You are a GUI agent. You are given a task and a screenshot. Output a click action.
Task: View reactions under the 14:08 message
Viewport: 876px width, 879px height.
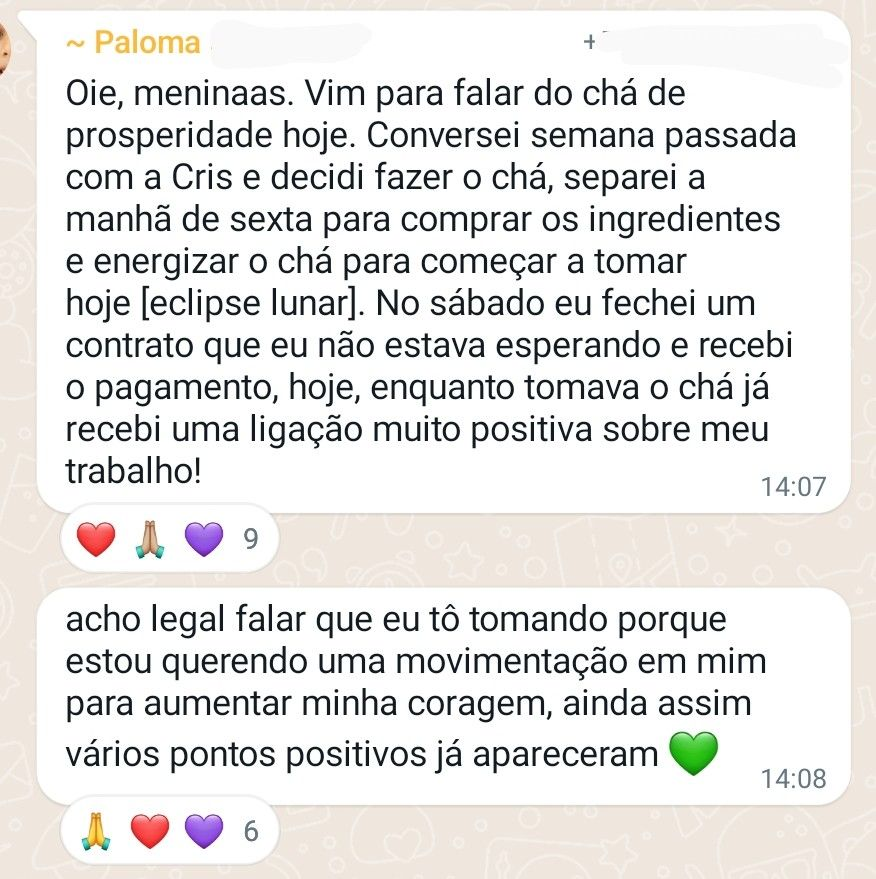[x=169, y=830]
